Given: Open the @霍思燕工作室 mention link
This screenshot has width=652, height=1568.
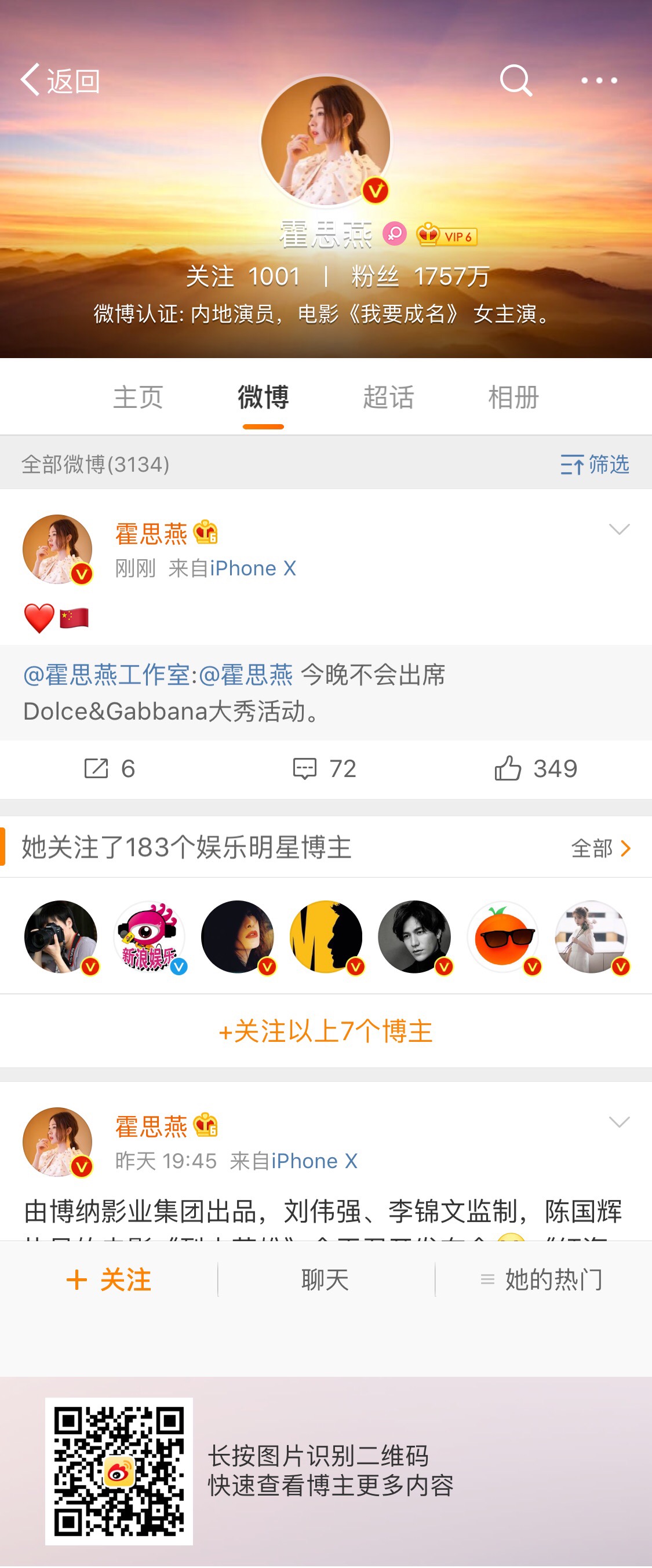Looking at the screenshot, I should (x=107, y=675).
